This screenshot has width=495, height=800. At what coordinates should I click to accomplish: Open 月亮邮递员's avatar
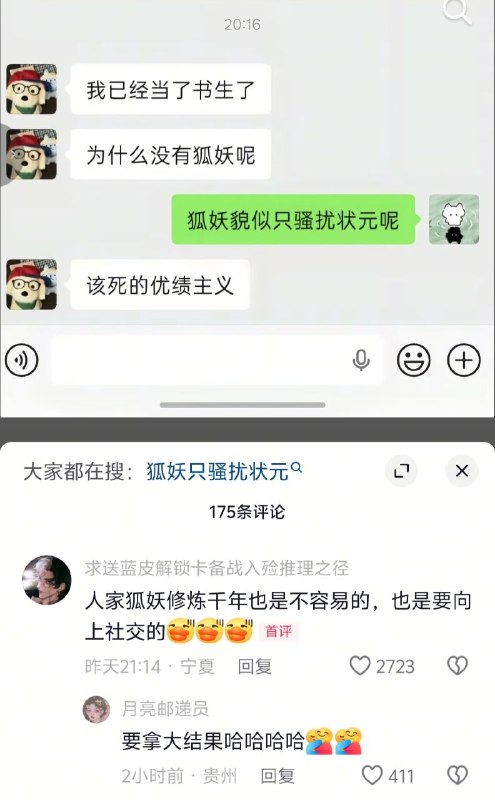[96, 709]
